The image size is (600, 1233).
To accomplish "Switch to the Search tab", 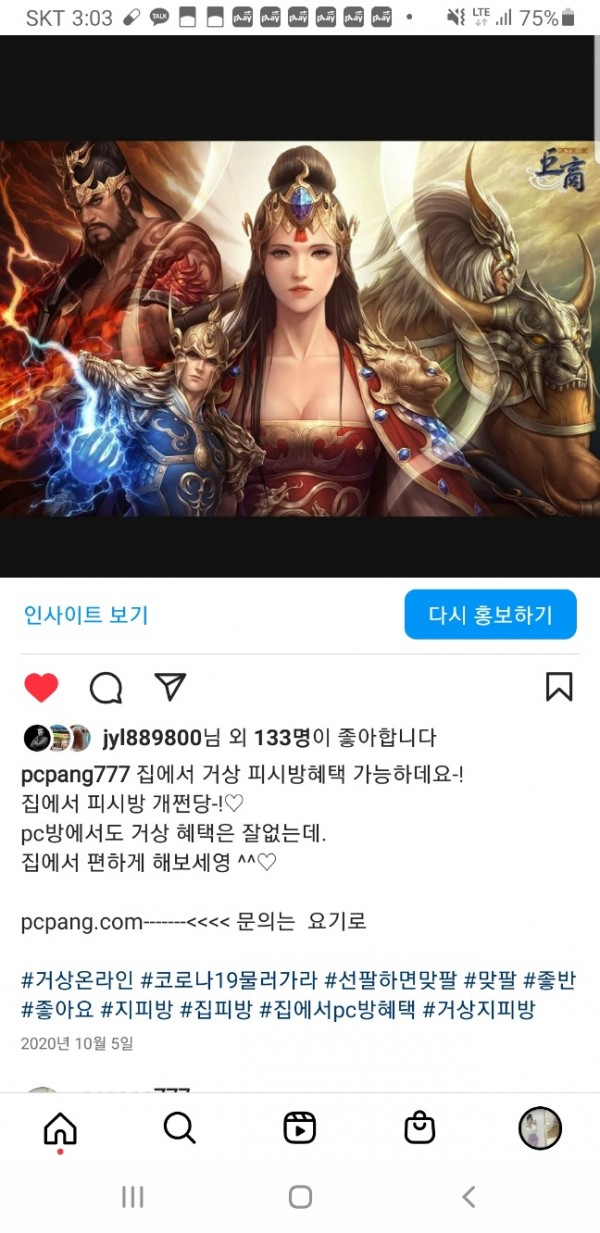I will click(x=180, y=1128).
